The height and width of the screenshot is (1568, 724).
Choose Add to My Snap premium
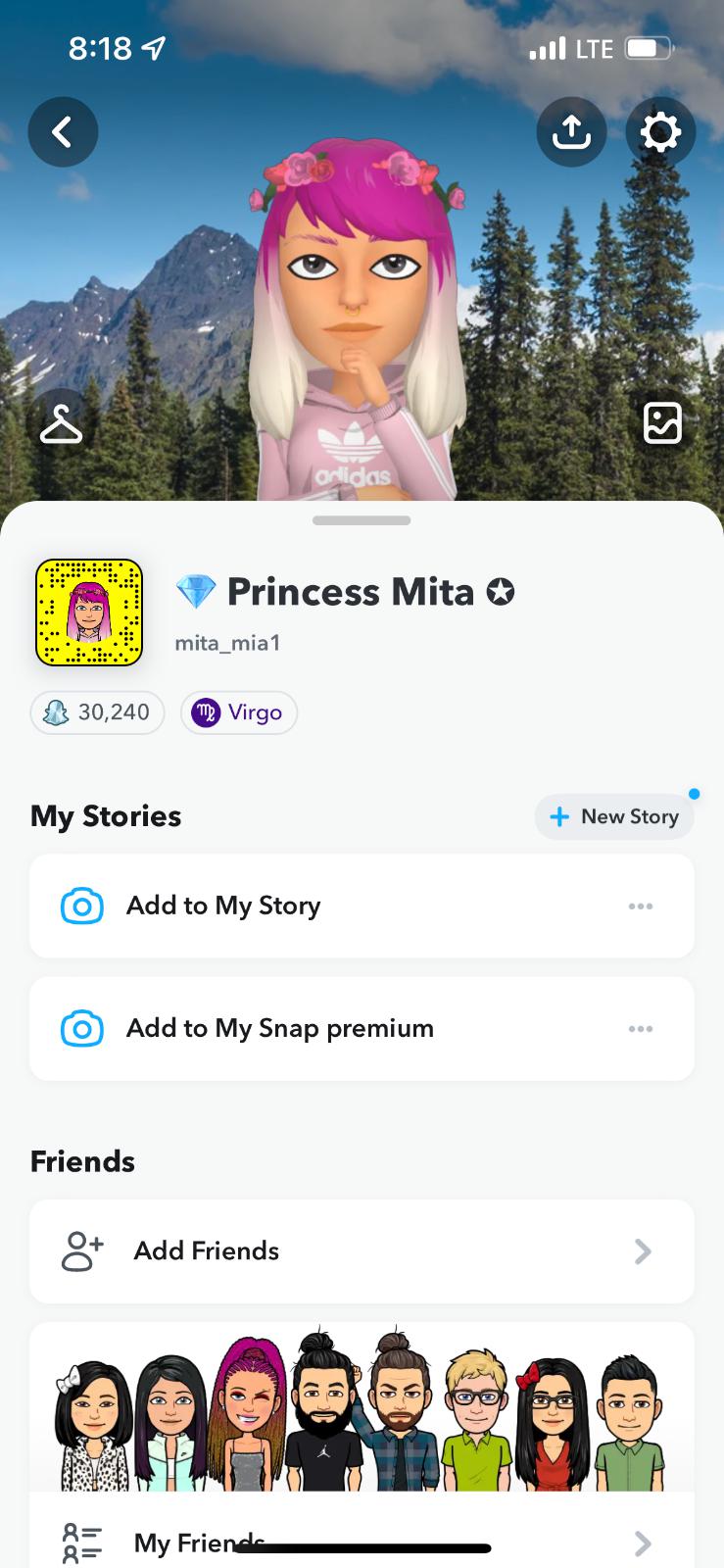(279, 1028)
